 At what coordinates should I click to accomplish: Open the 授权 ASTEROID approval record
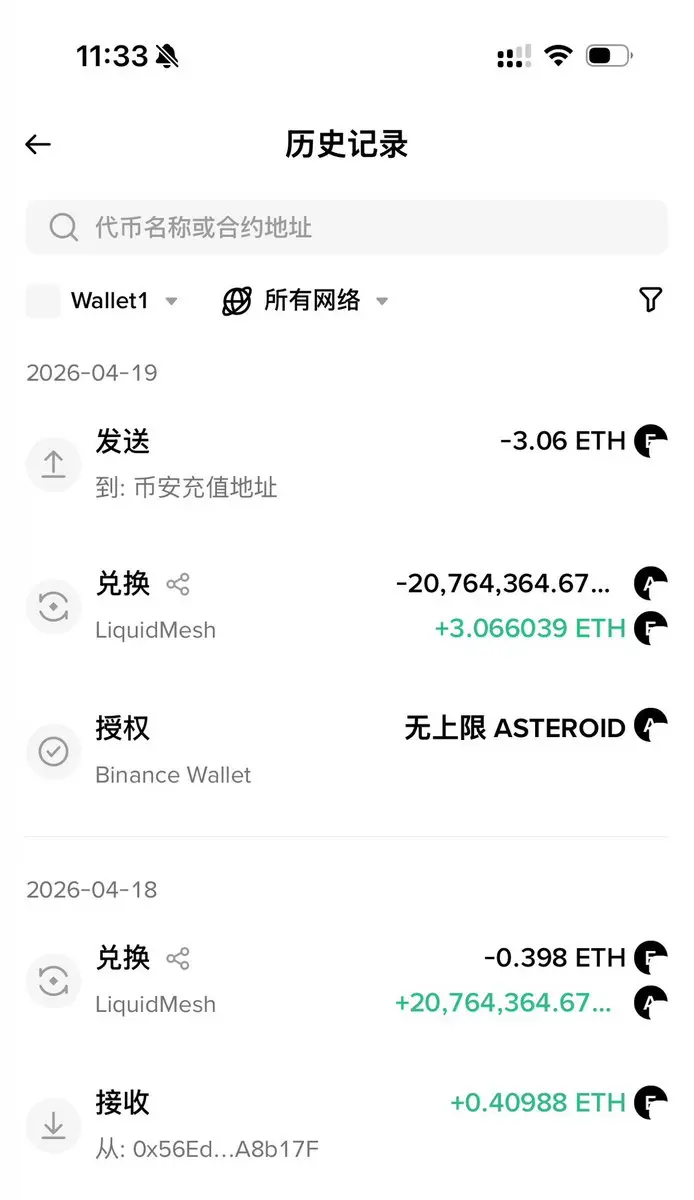pyautogui.click(x=346, y=751)
